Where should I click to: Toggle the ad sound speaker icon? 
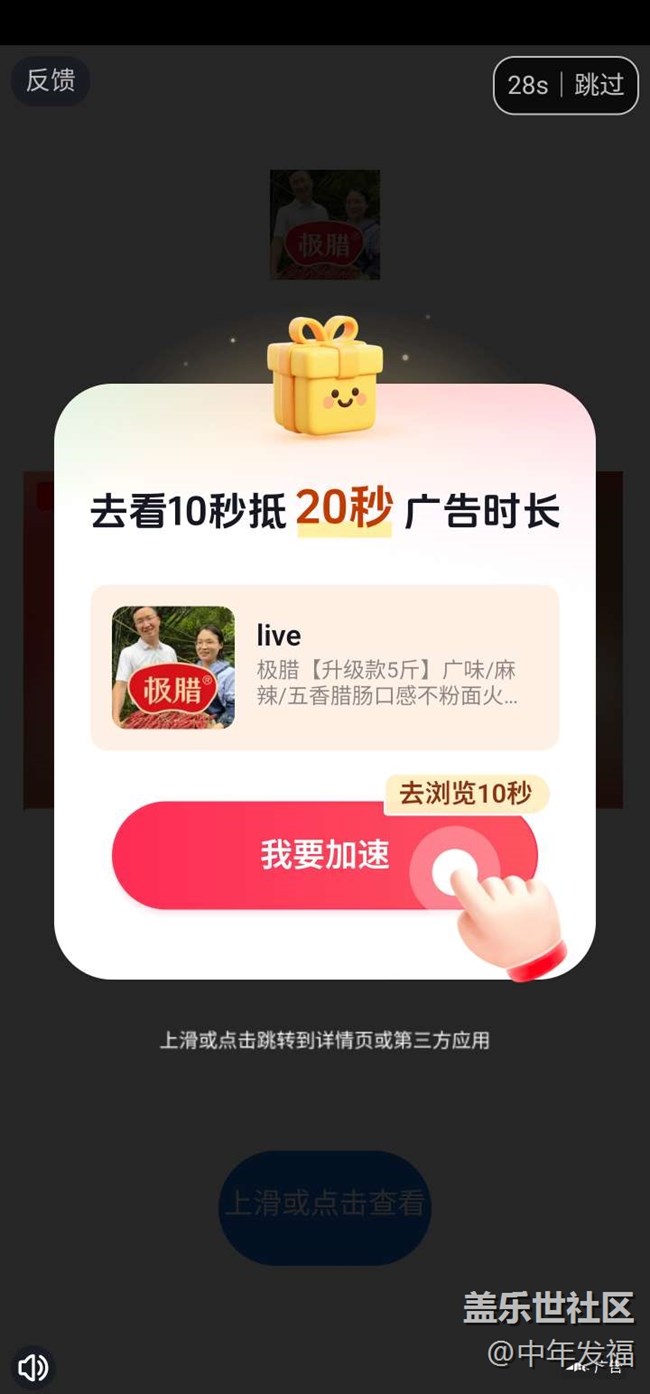(x=33, y=1366)
